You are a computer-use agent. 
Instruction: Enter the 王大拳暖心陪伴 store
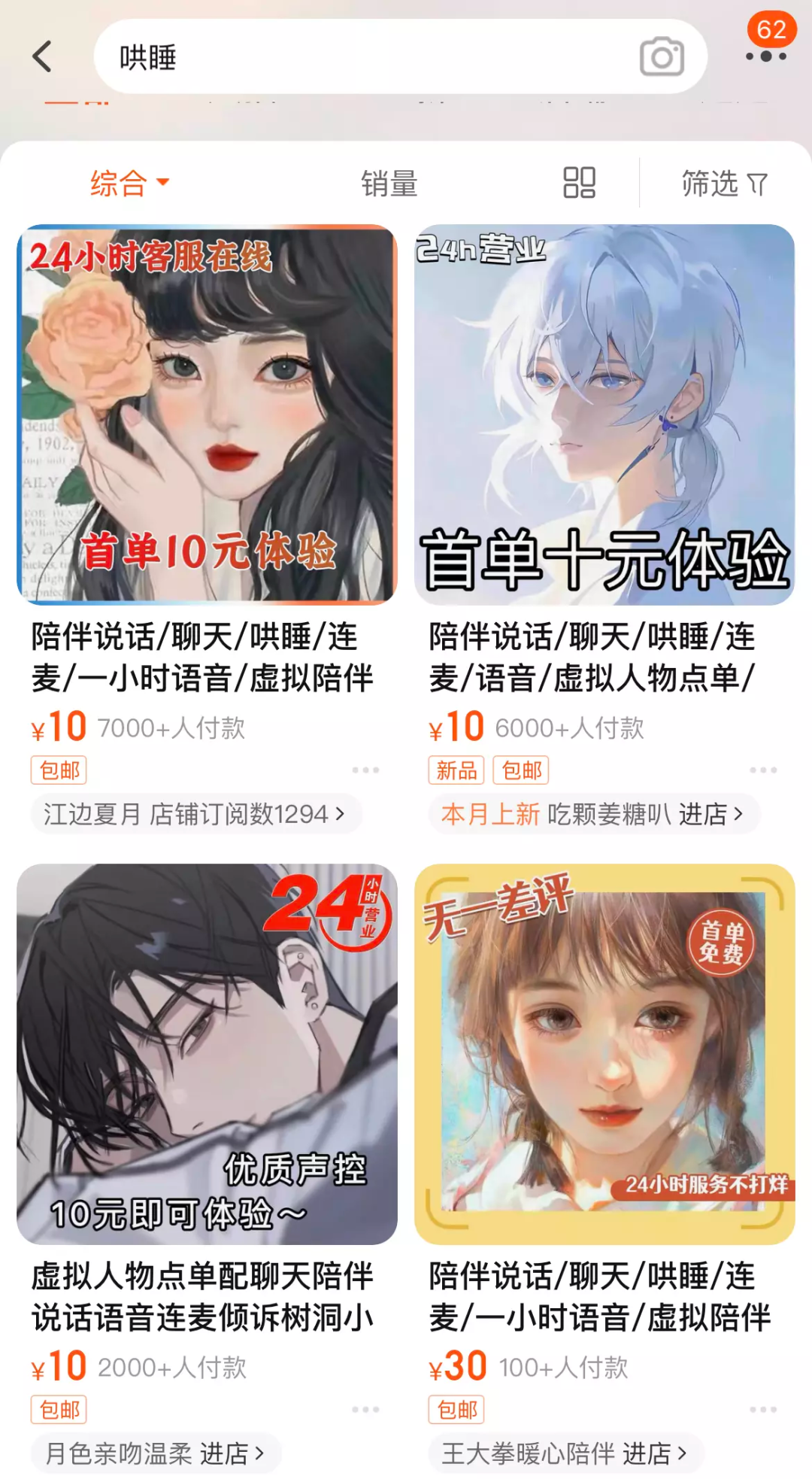565,1453
